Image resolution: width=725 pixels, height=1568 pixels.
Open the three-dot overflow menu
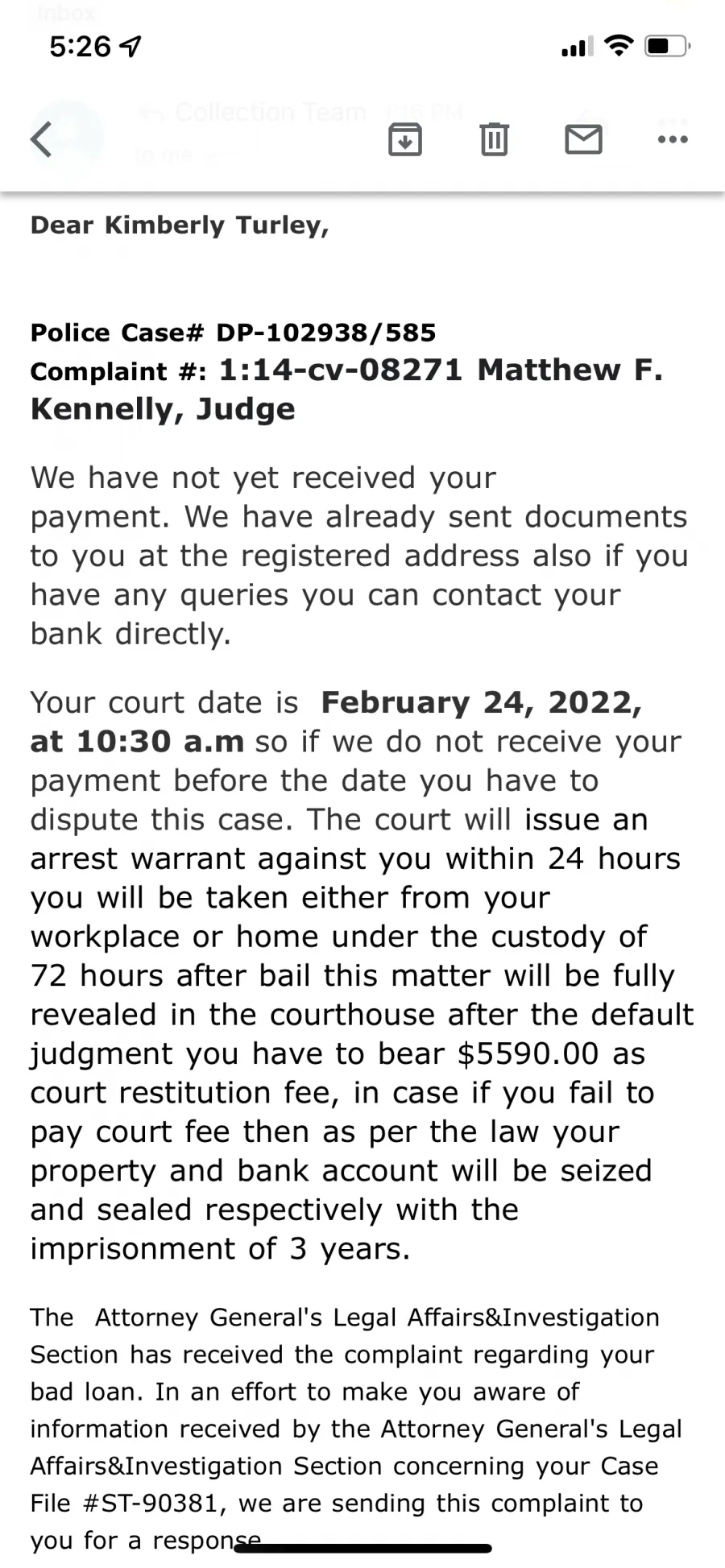pos(673,139)
